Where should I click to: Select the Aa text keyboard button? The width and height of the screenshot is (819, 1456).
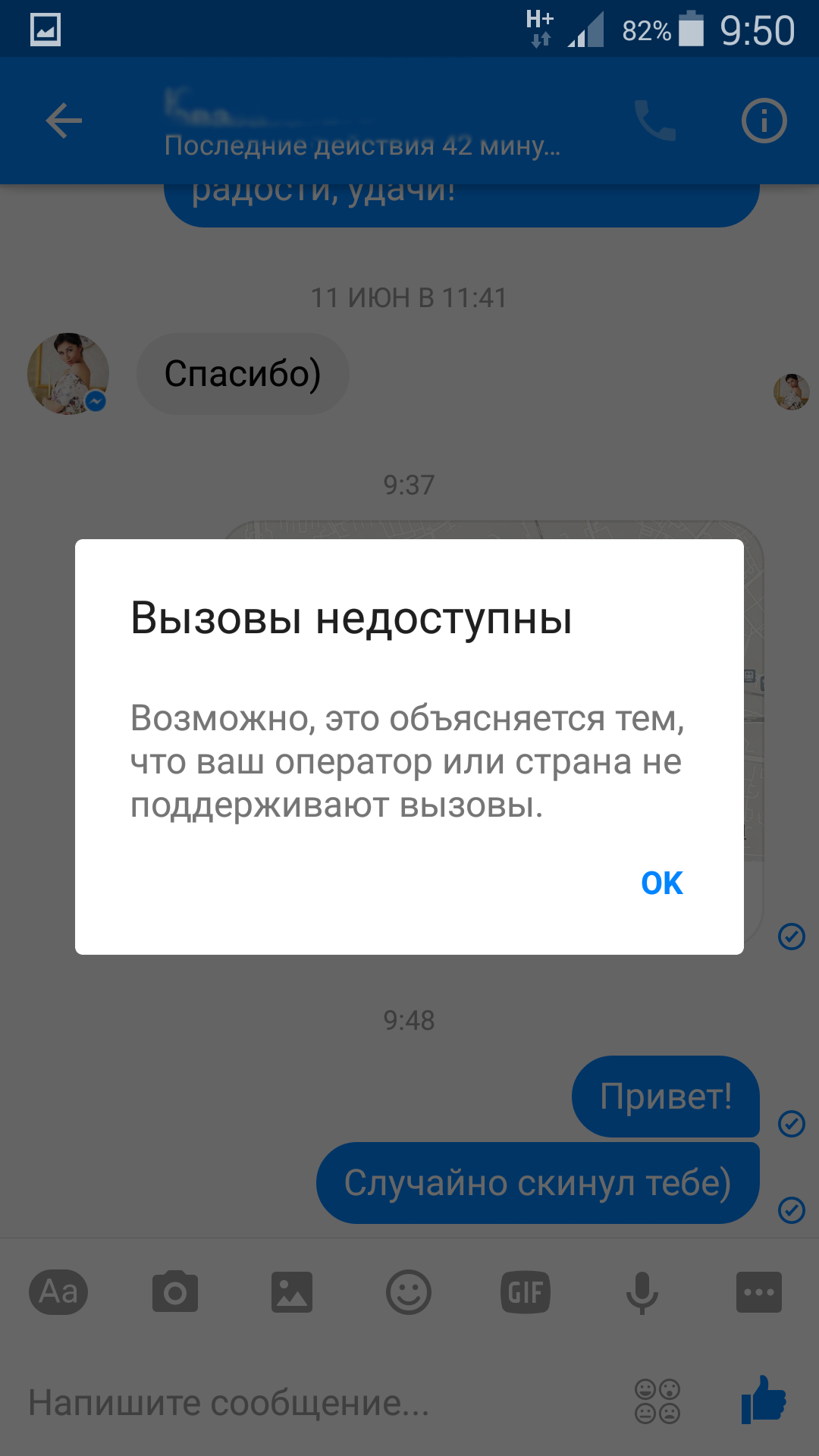pos(58,1291)
